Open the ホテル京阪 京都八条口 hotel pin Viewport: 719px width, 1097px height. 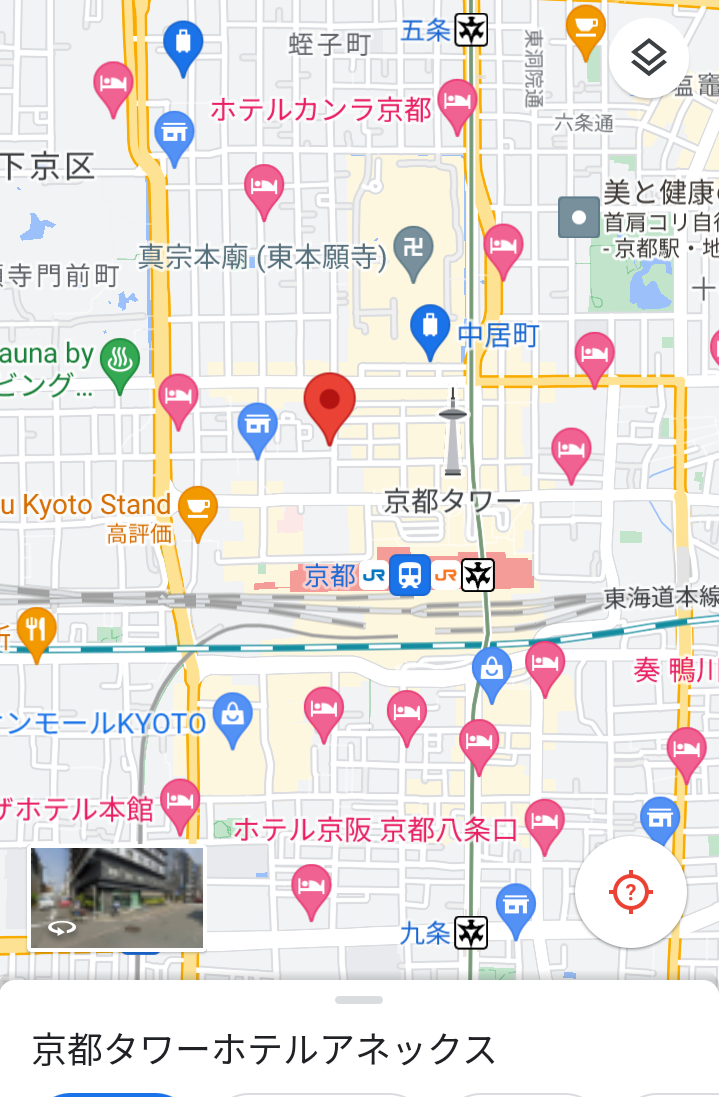click(544, 824)
